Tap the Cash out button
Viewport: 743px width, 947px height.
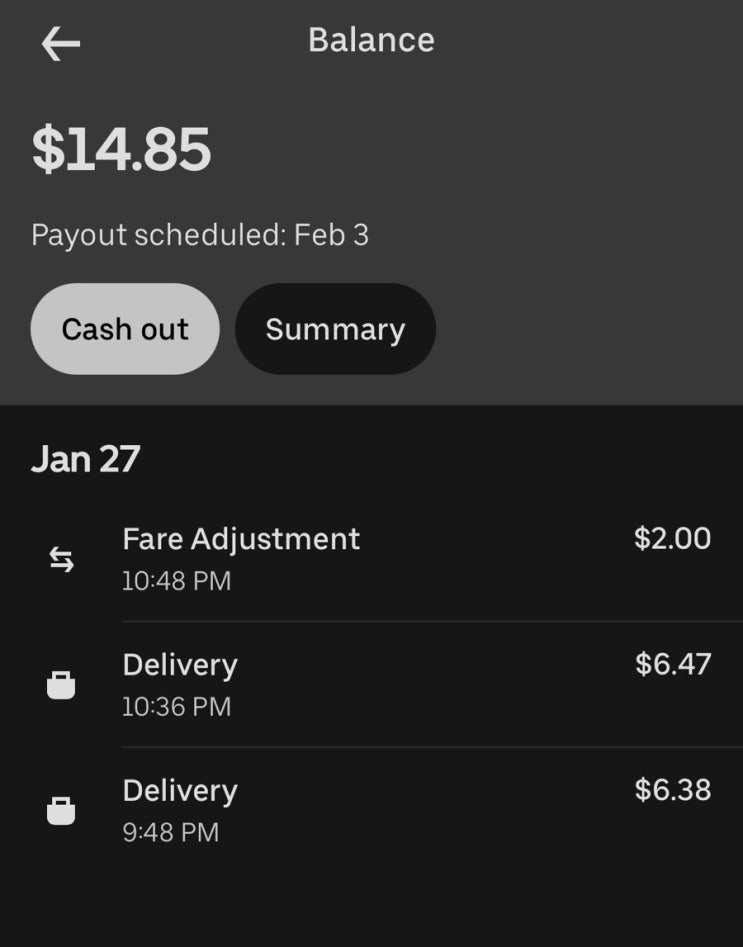(x=125, y=329)
